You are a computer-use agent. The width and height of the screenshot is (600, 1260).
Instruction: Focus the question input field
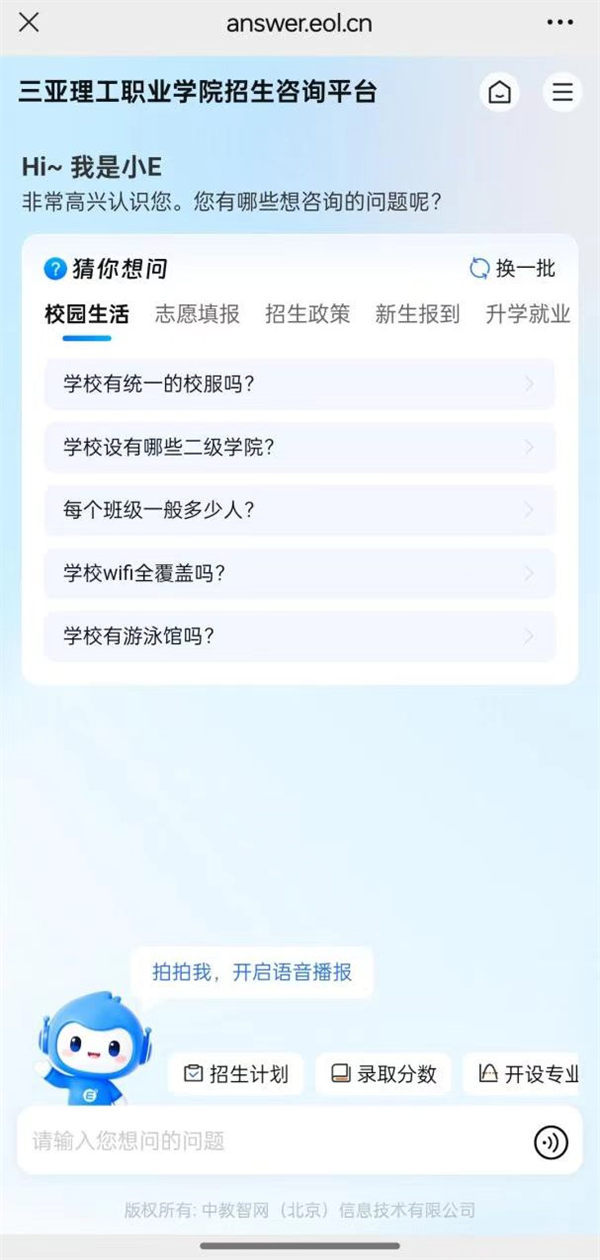[x=270, y=1140]
